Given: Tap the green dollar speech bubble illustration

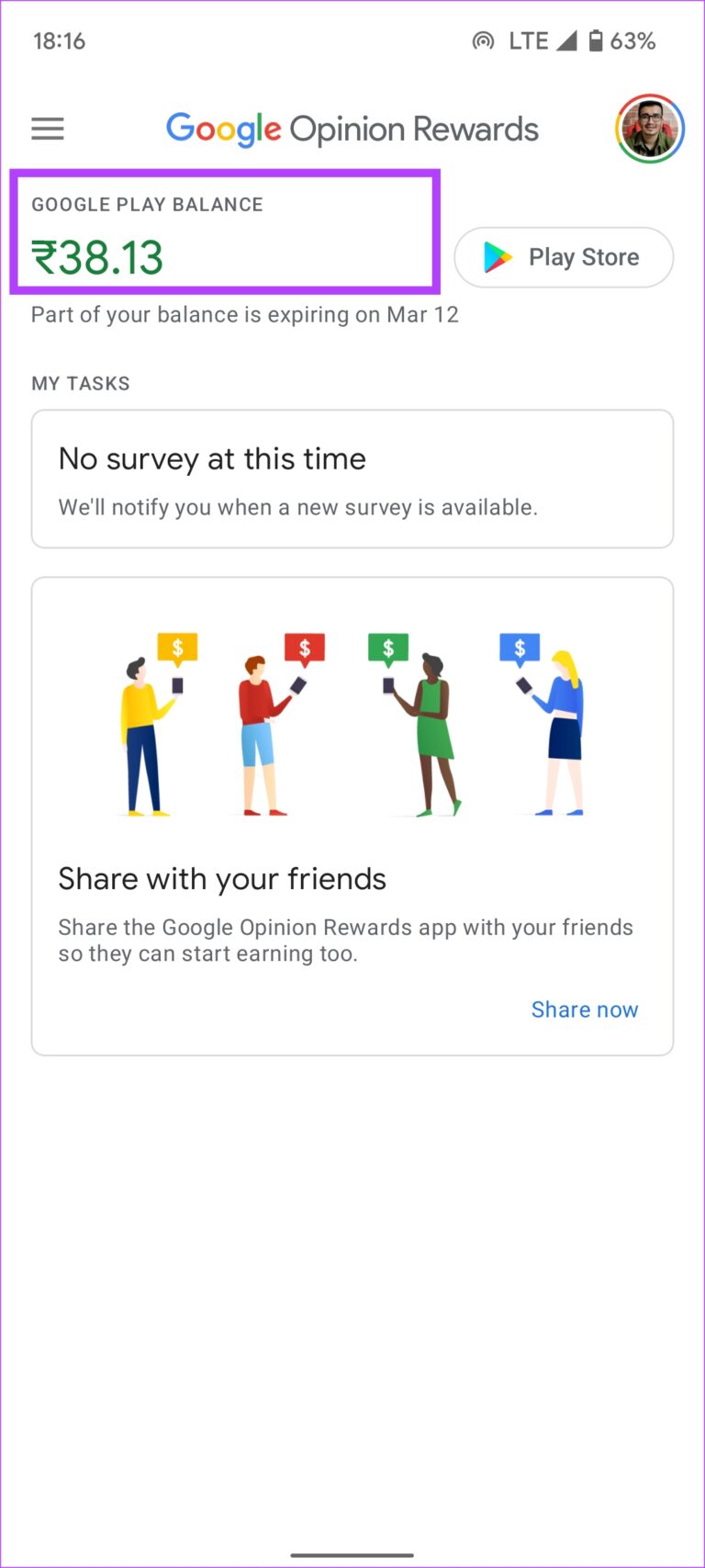Looking at the screenshot, I should click(x=386, y=646).
